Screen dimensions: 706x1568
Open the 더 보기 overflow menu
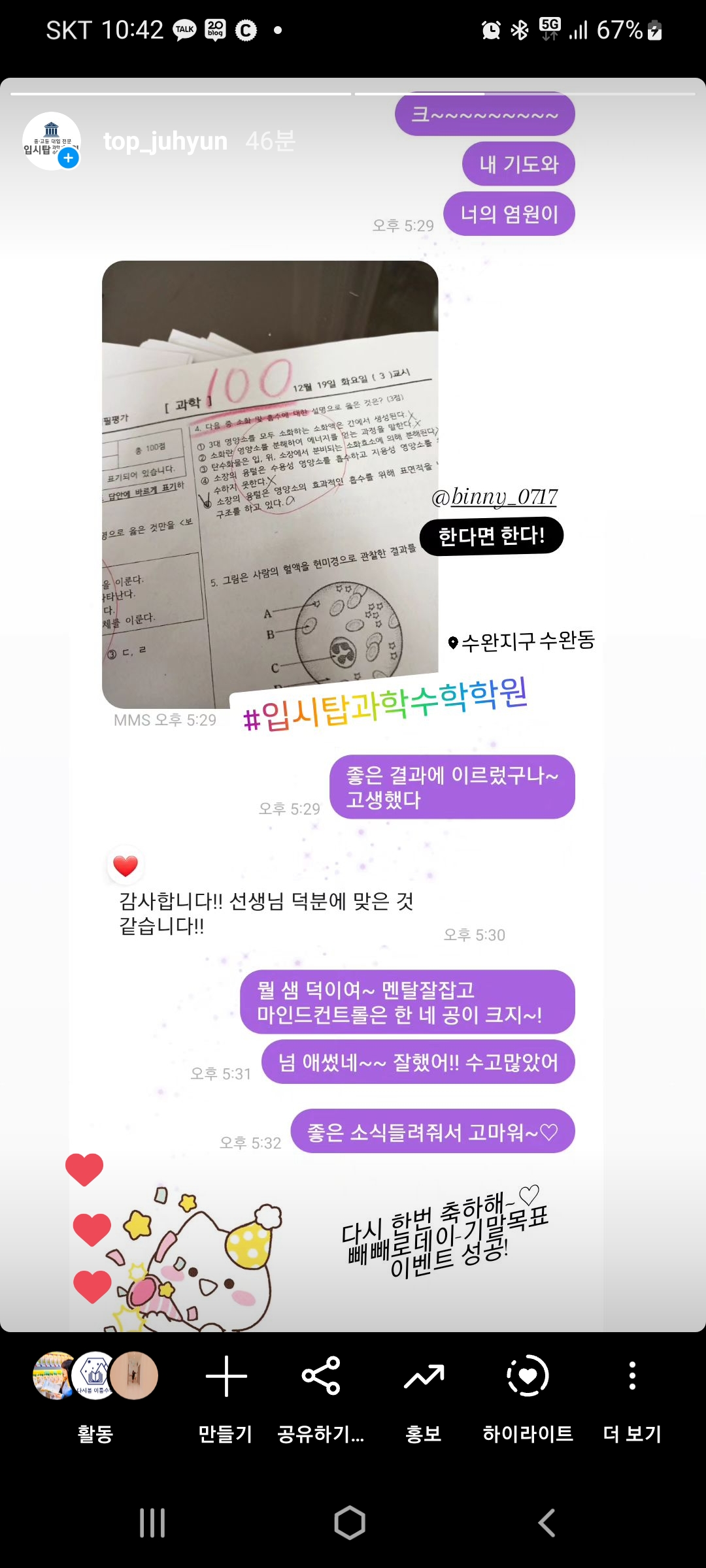[x=631, y=1392]
